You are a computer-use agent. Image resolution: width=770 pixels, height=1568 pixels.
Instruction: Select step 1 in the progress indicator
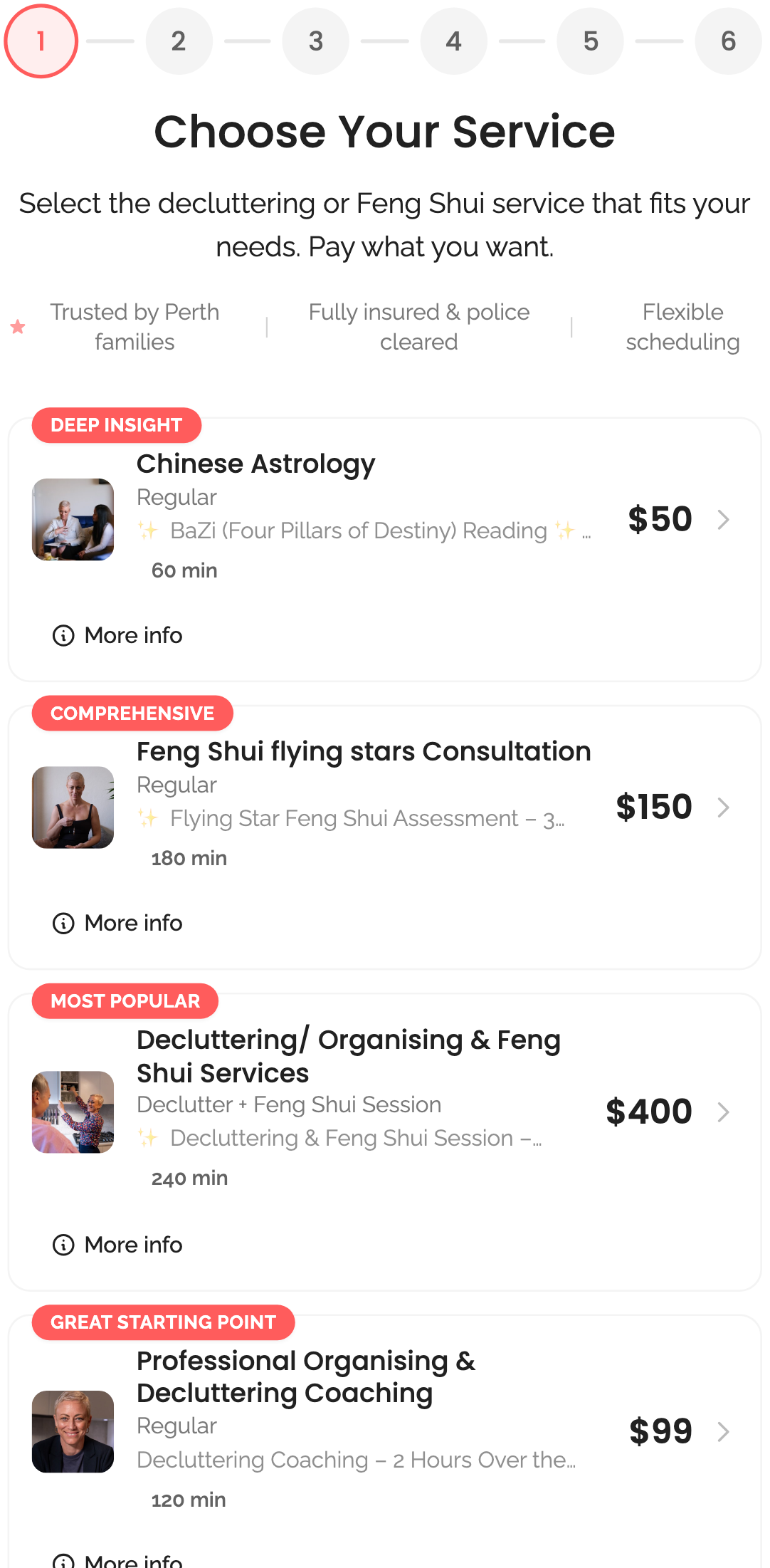click(41, 41)
